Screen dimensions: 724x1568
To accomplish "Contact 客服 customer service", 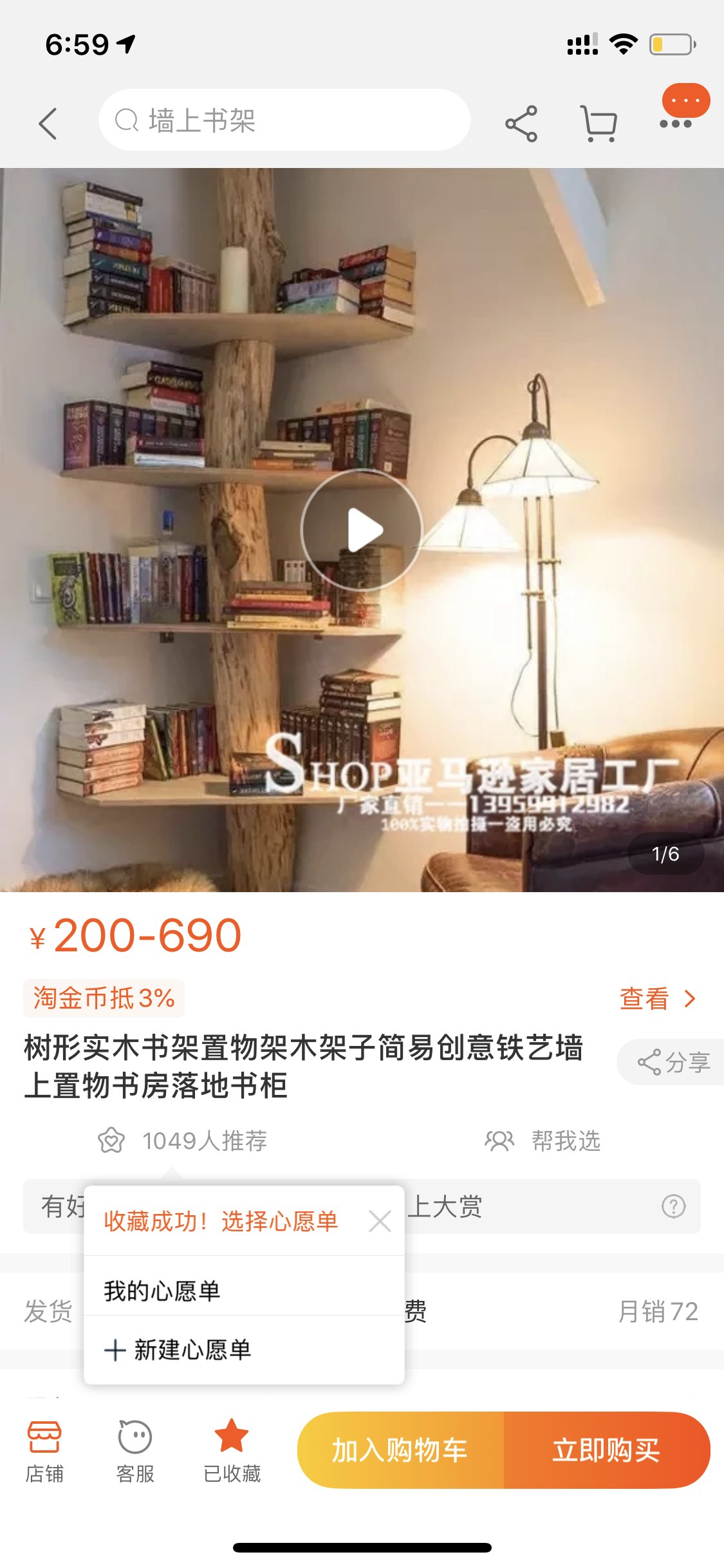I will point(135,1451).
